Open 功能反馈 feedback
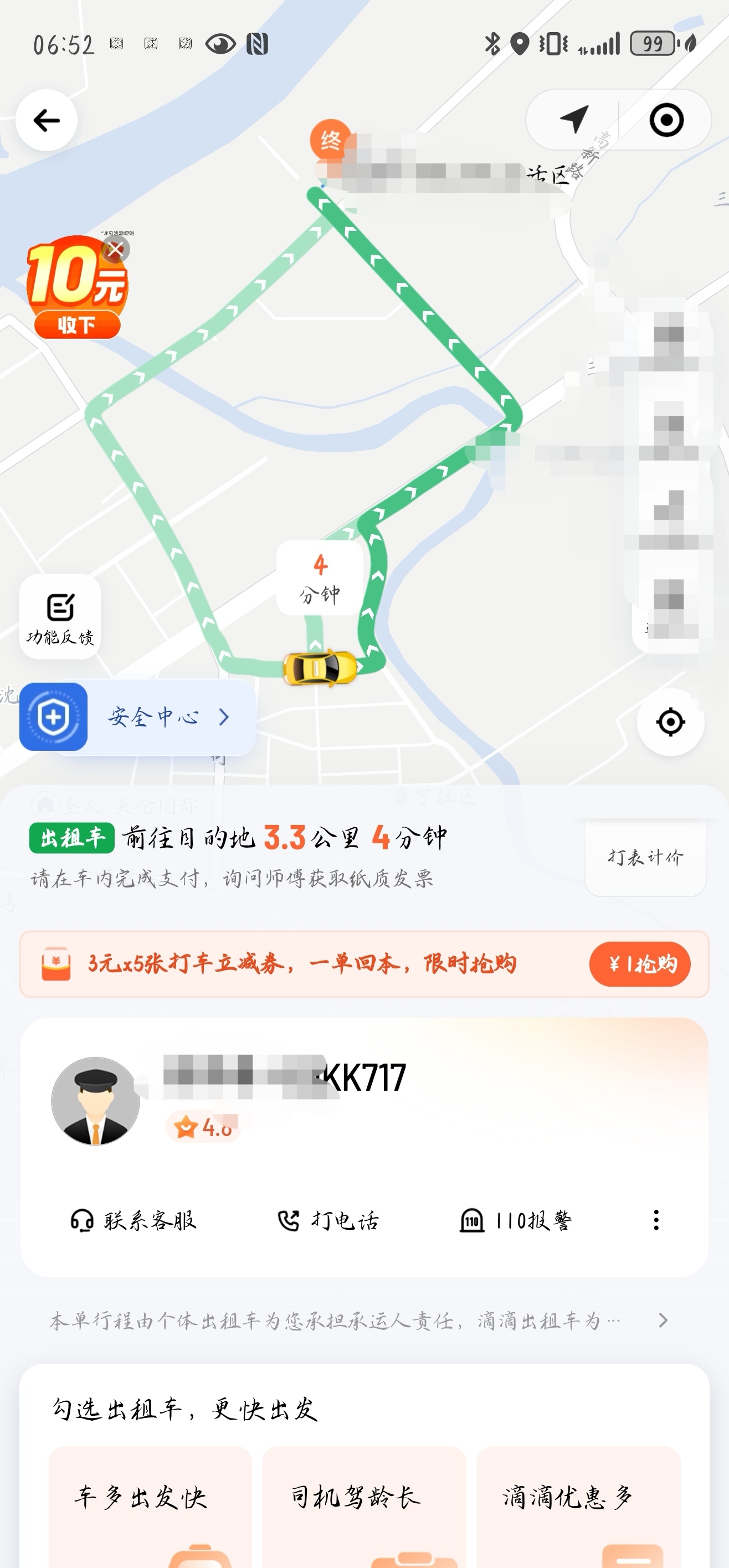This screenshot has height=1568, width=729. click(x=60, y=617)
